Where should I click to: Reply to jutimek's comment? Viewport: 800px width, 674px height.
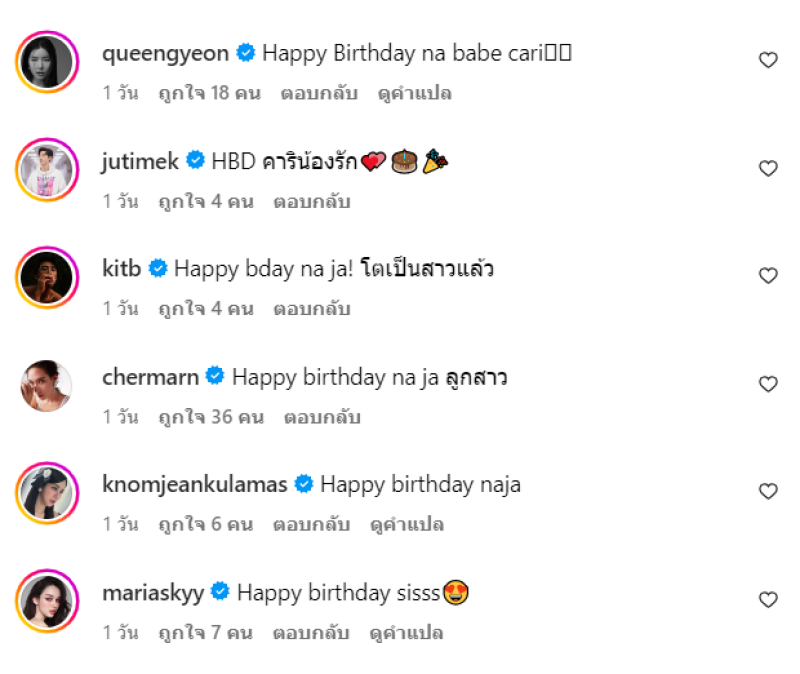tap(311, 201)
